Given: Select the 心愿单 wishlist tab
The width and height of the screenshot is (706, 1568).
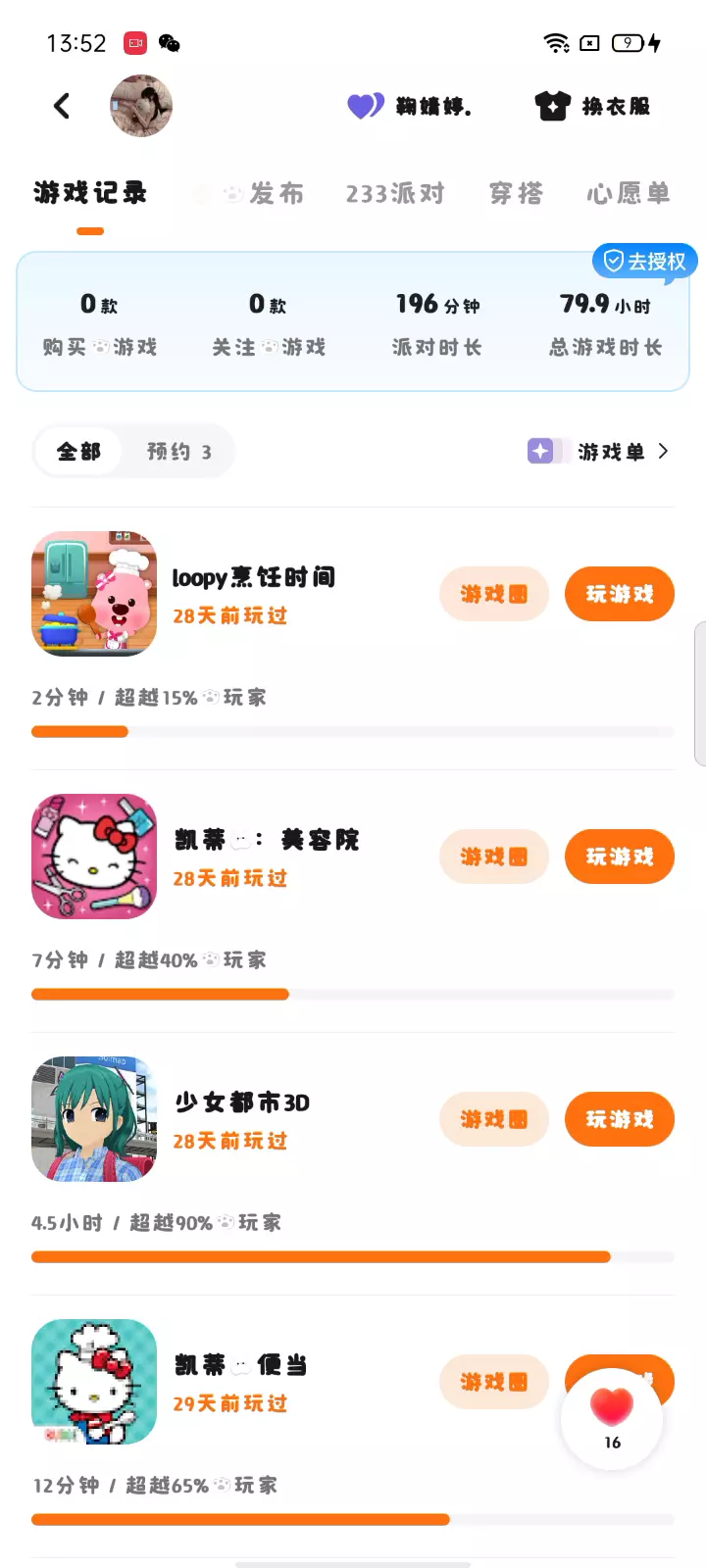Looking at the screenshot, I should (x=629, y=194).
